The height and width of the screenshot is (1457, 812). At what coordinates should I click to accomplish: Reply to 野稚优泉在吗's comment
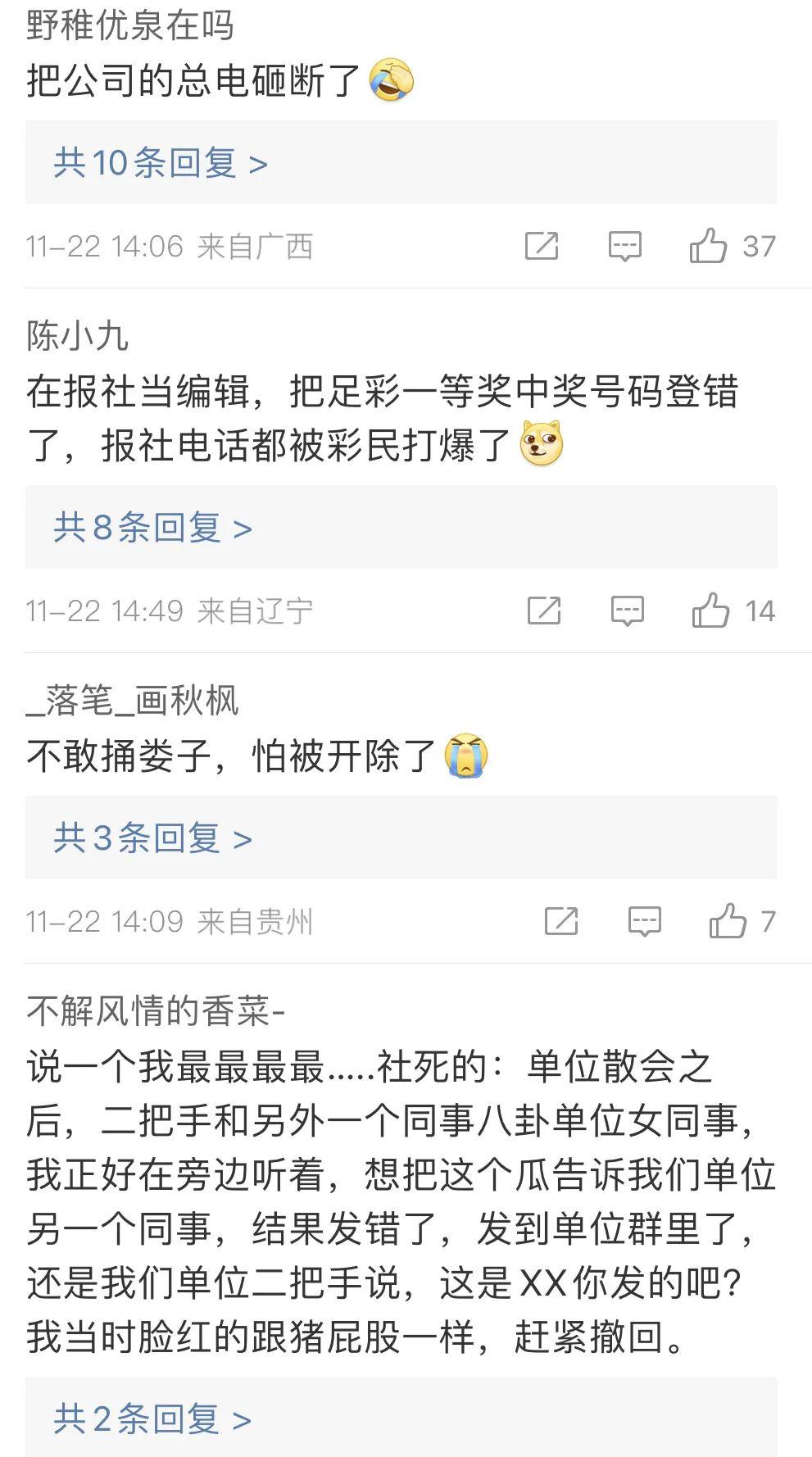(624, 246)
